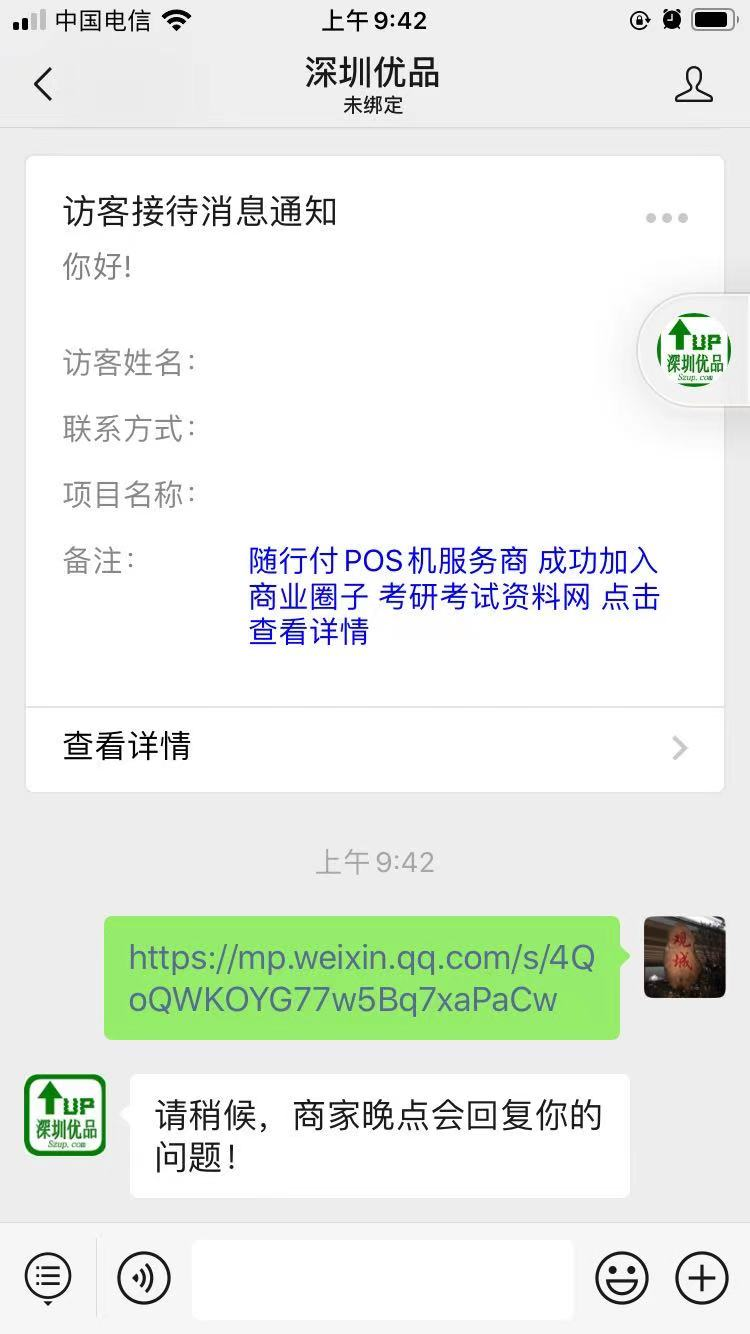Viewport: 750px width, 1334px height.
Task: Open the plus attachment menu
Action: pyautogui.click(x=702, y=1277)
